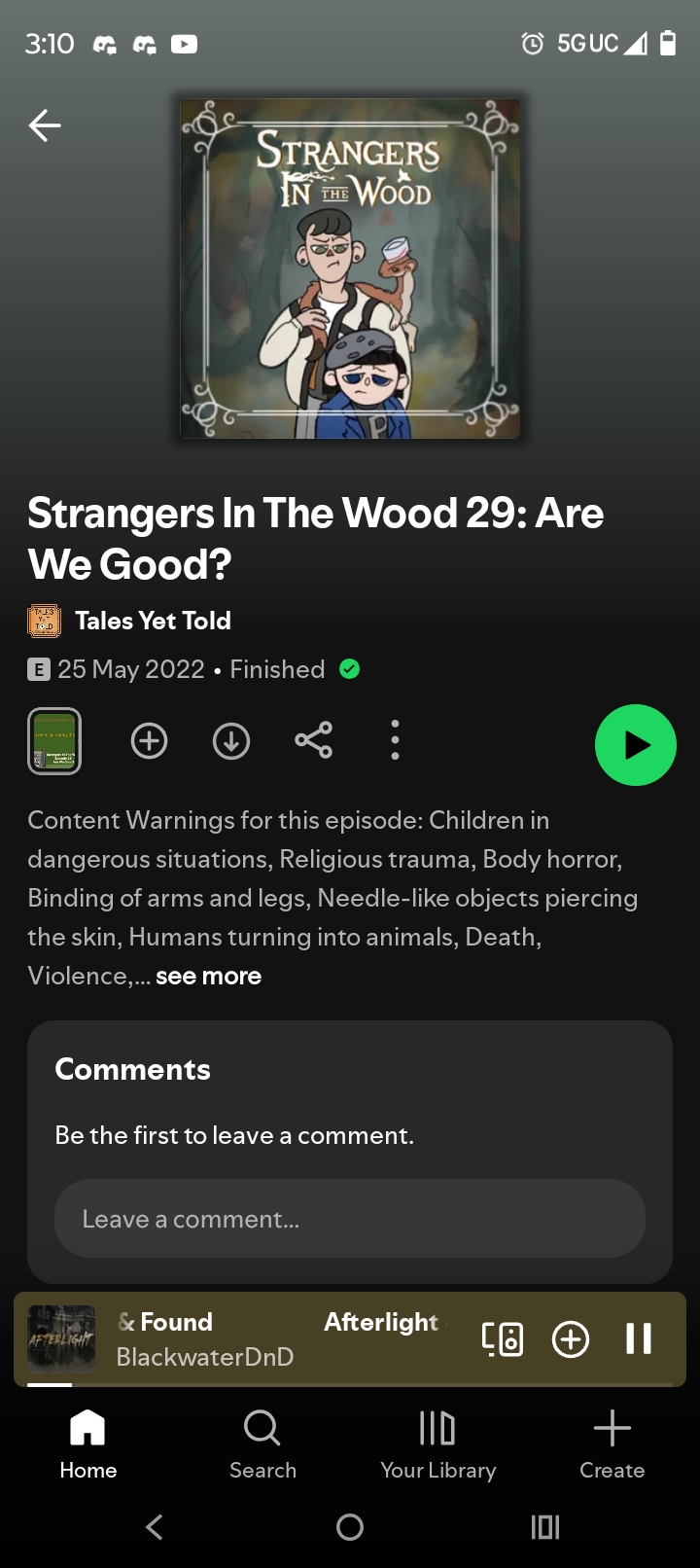Add the playing Afterlight track to library
The image size is (700, 1568).
[x=571, y=1339]
